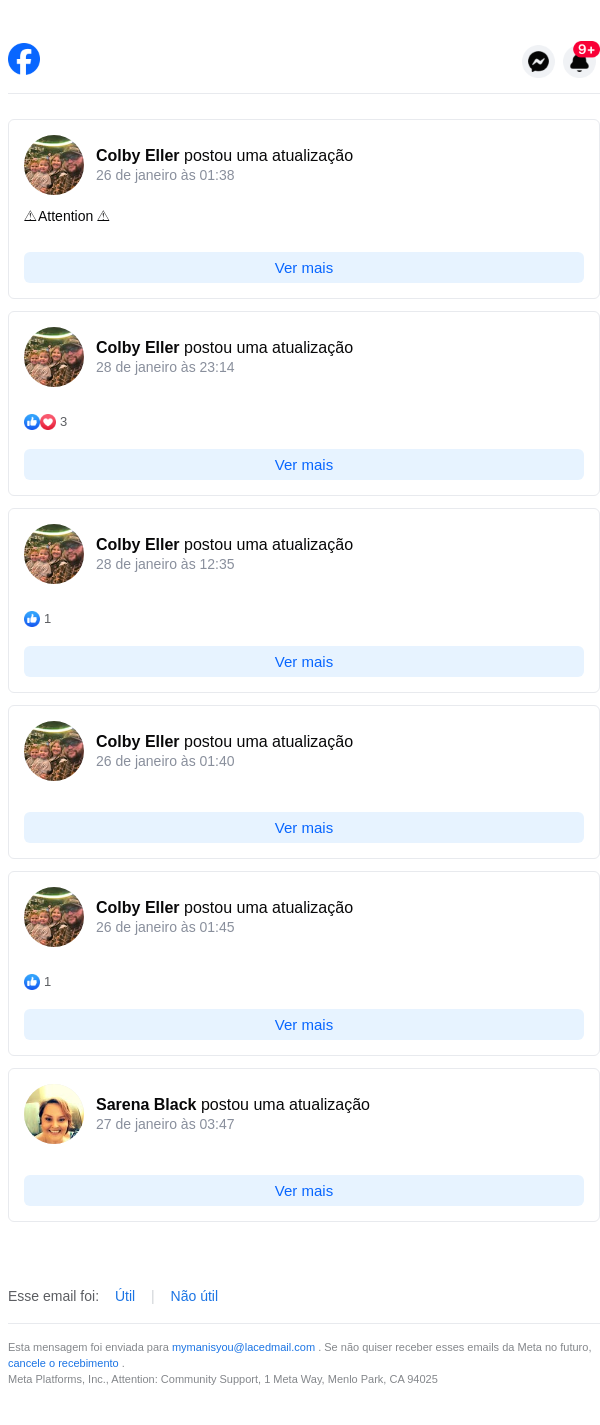Viewport: 600px width, 1425px height.
Task: Tap the Facebook logo link
Action: tap(24, 59)
